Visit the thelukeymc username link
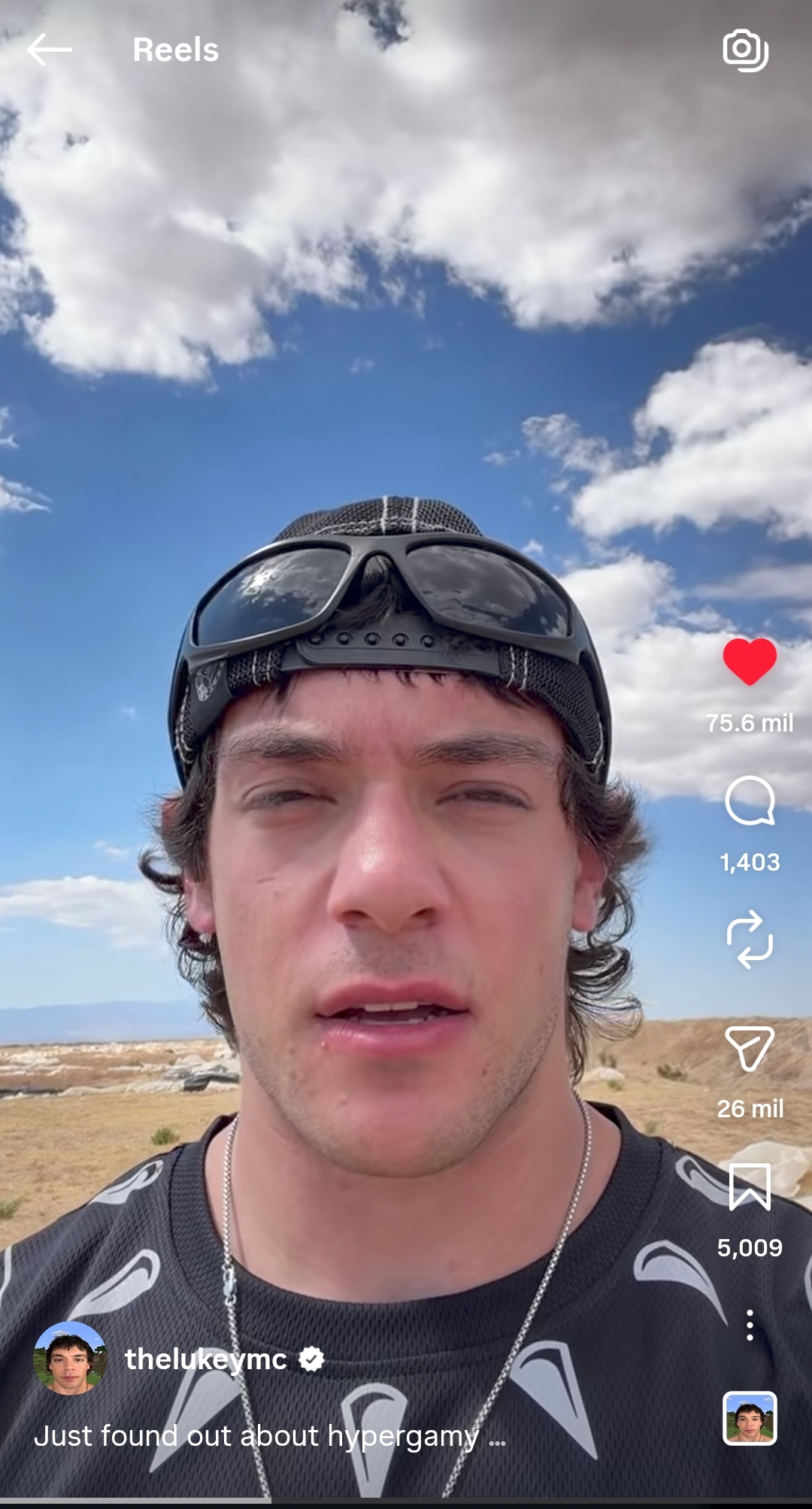812x1509 pixels. pyautogui.click(x=206, y=1359)
